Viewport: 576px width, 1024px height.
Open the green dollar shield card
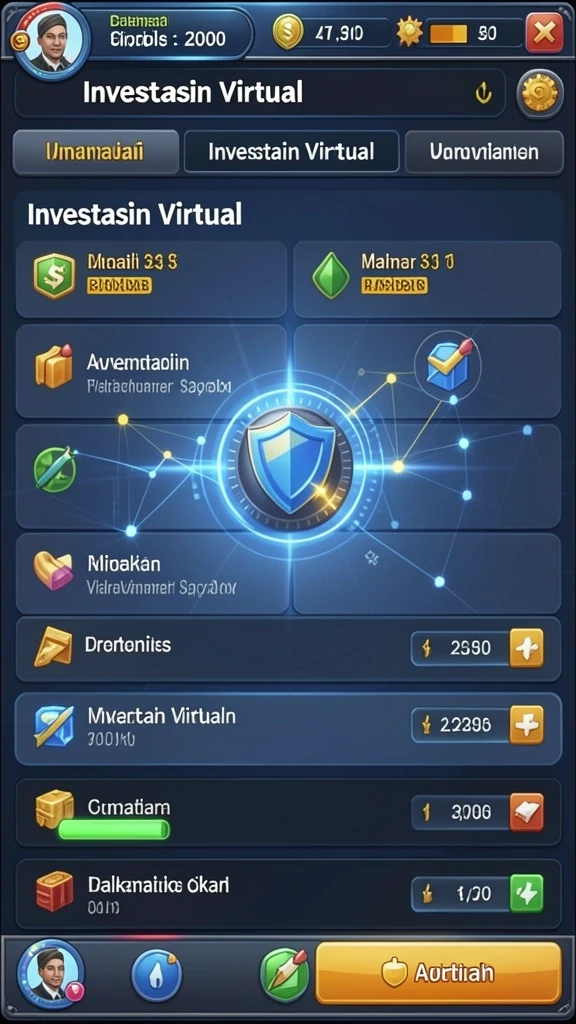(151, 279)
